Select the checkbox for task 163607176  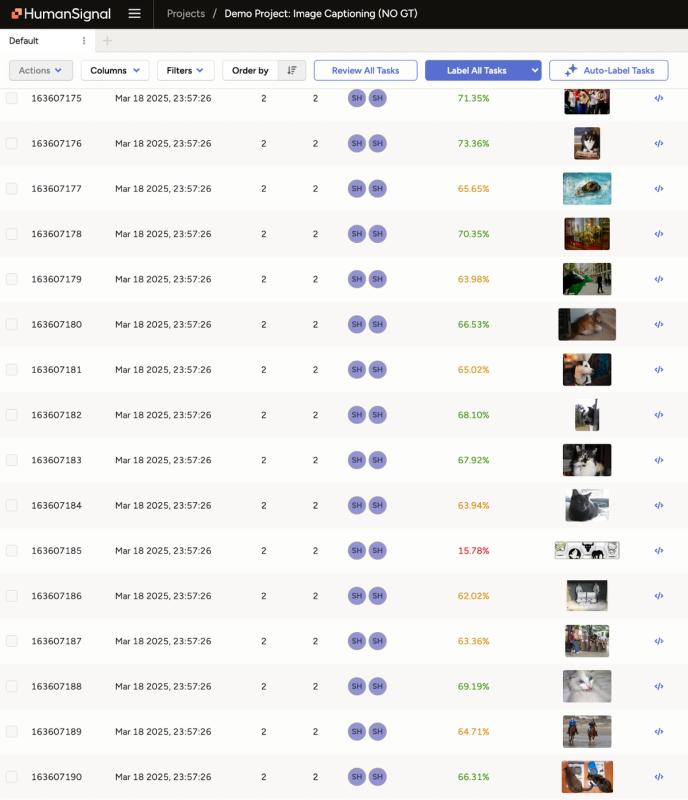click(x=12, y=143)
